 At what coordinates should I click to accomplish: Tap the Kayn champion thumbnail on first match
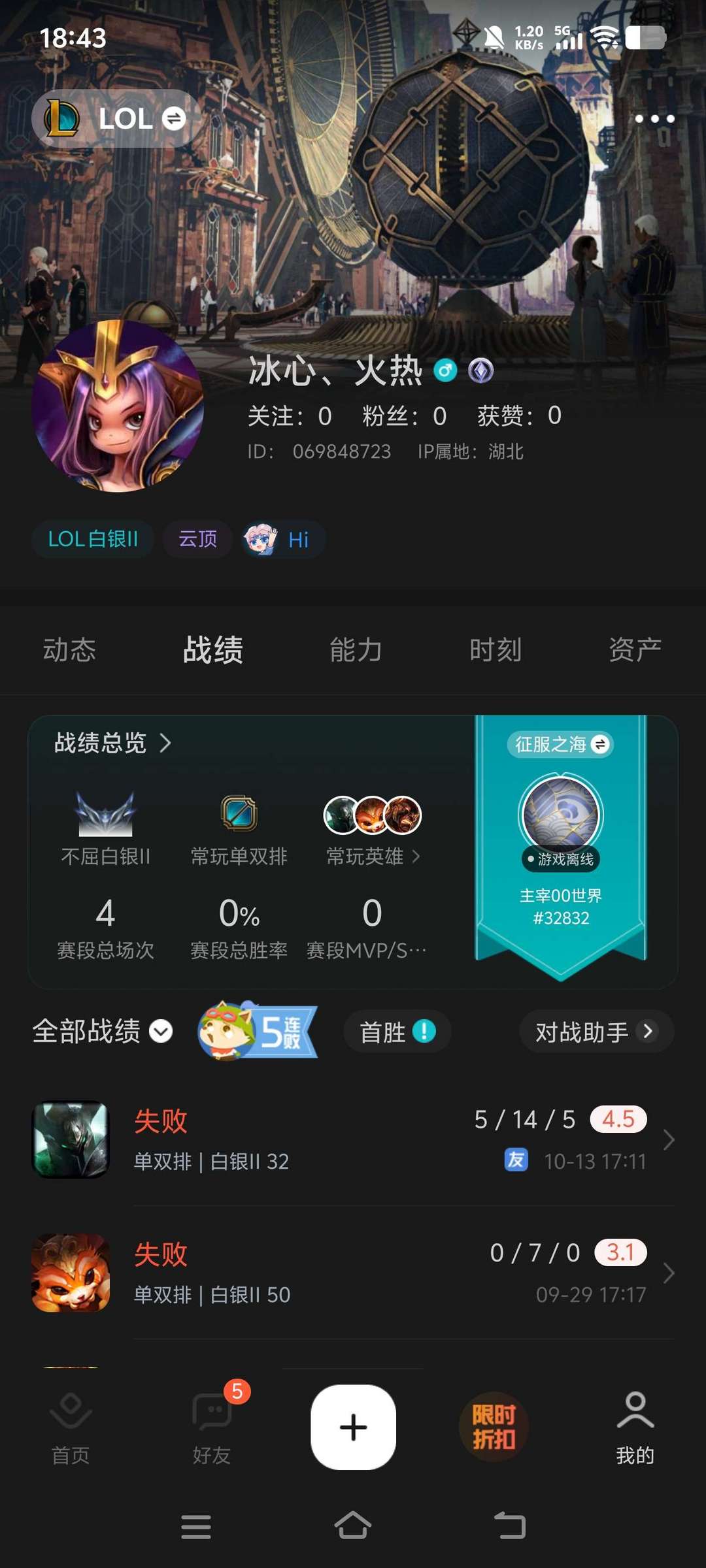(69, 1139)
